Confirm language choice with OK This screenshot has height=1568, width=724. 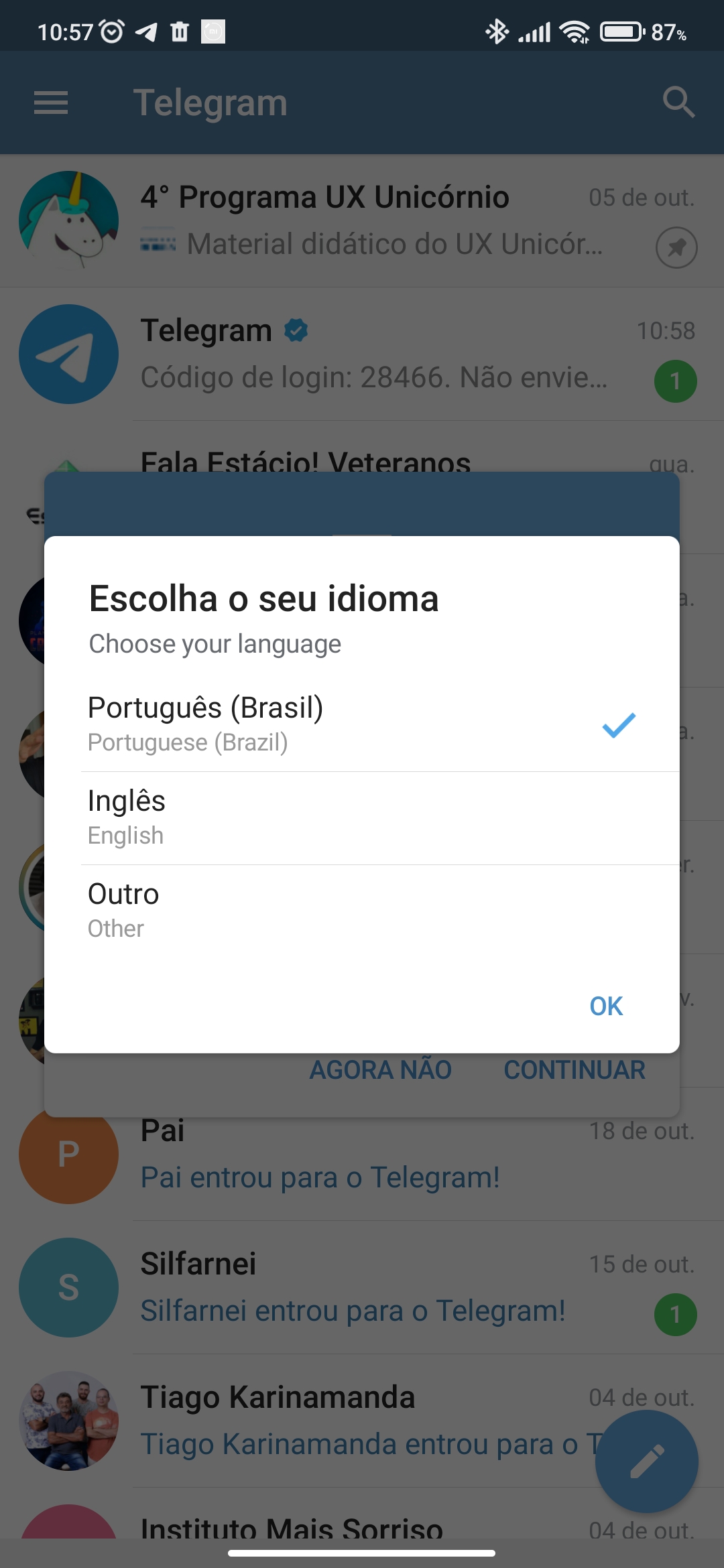pos(606,1006)
